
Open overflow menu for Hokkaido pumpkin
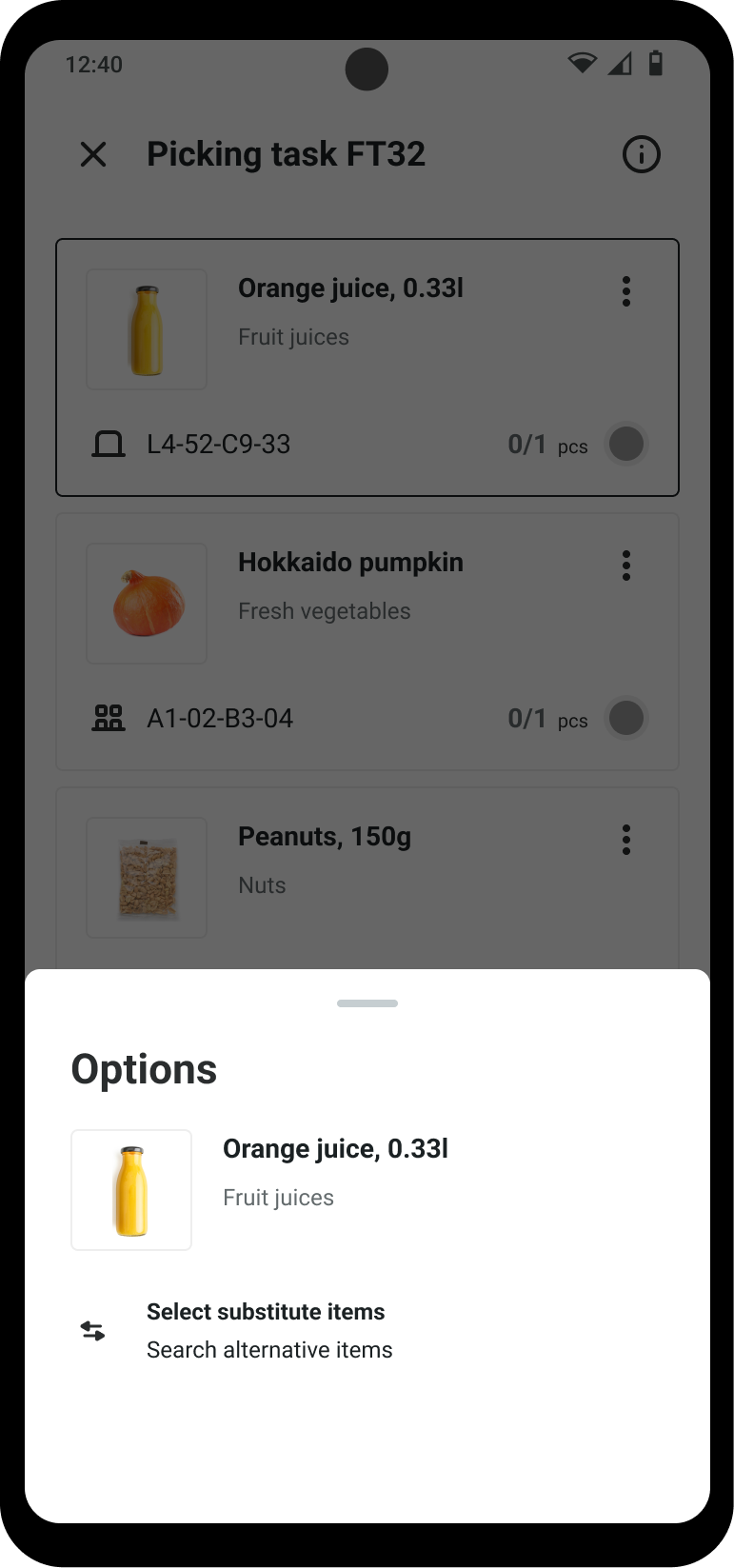coord(625,566)
